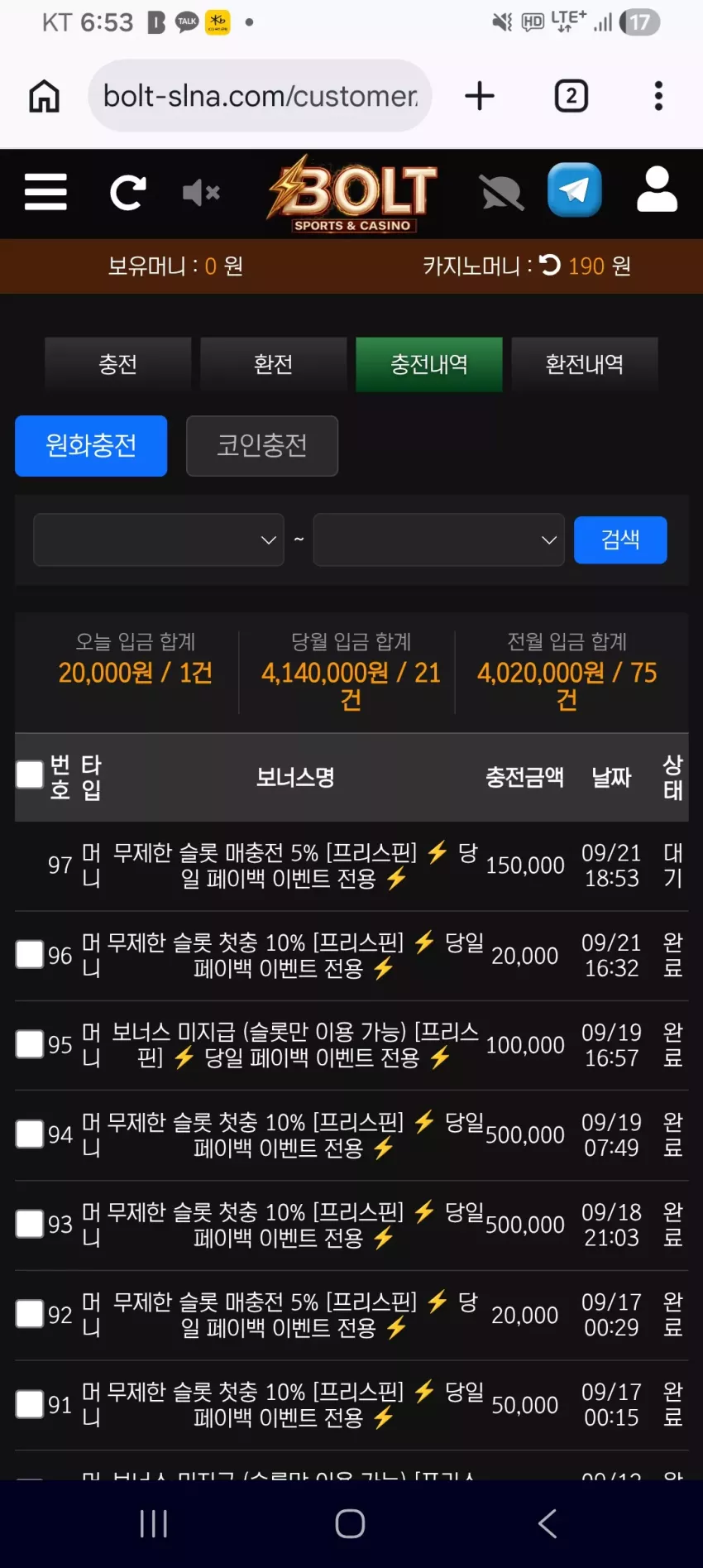Viewport: 703px width, 1568px height.
Task: Go back using system navigation bar
Action: [x=547, y=1523]
